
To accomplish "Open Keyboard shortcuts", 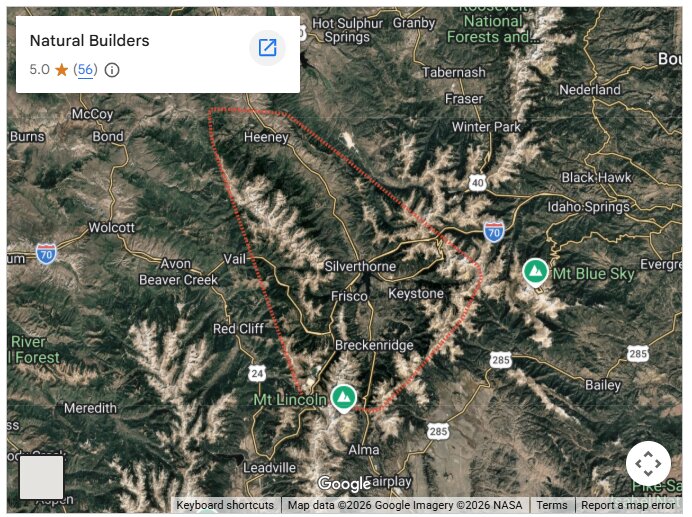I will coord(225,505).
